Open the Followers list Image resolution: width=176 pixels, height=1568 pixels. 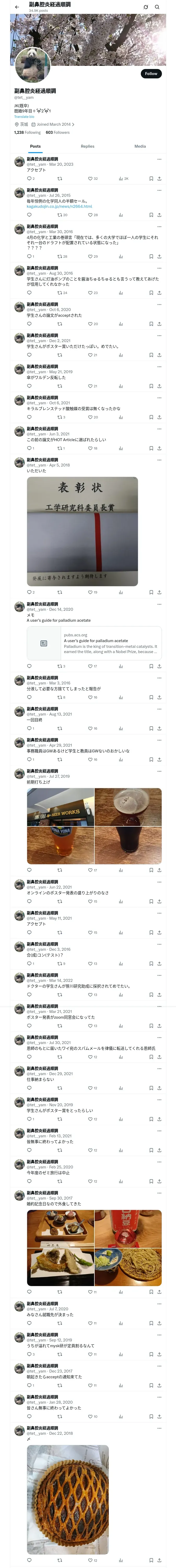point(58,132)
